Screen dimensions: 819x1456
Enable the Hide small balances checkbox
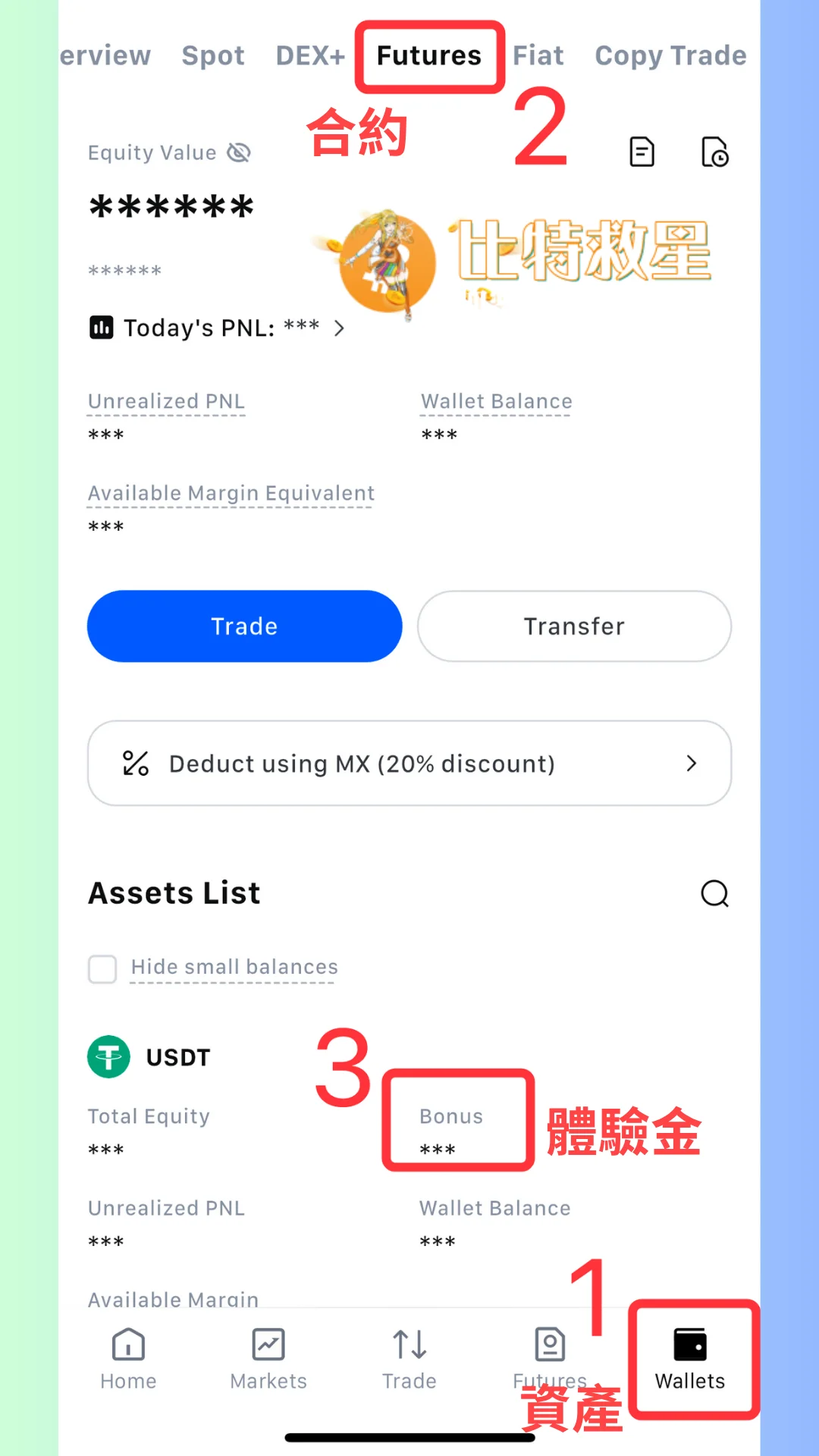(102, 969)
